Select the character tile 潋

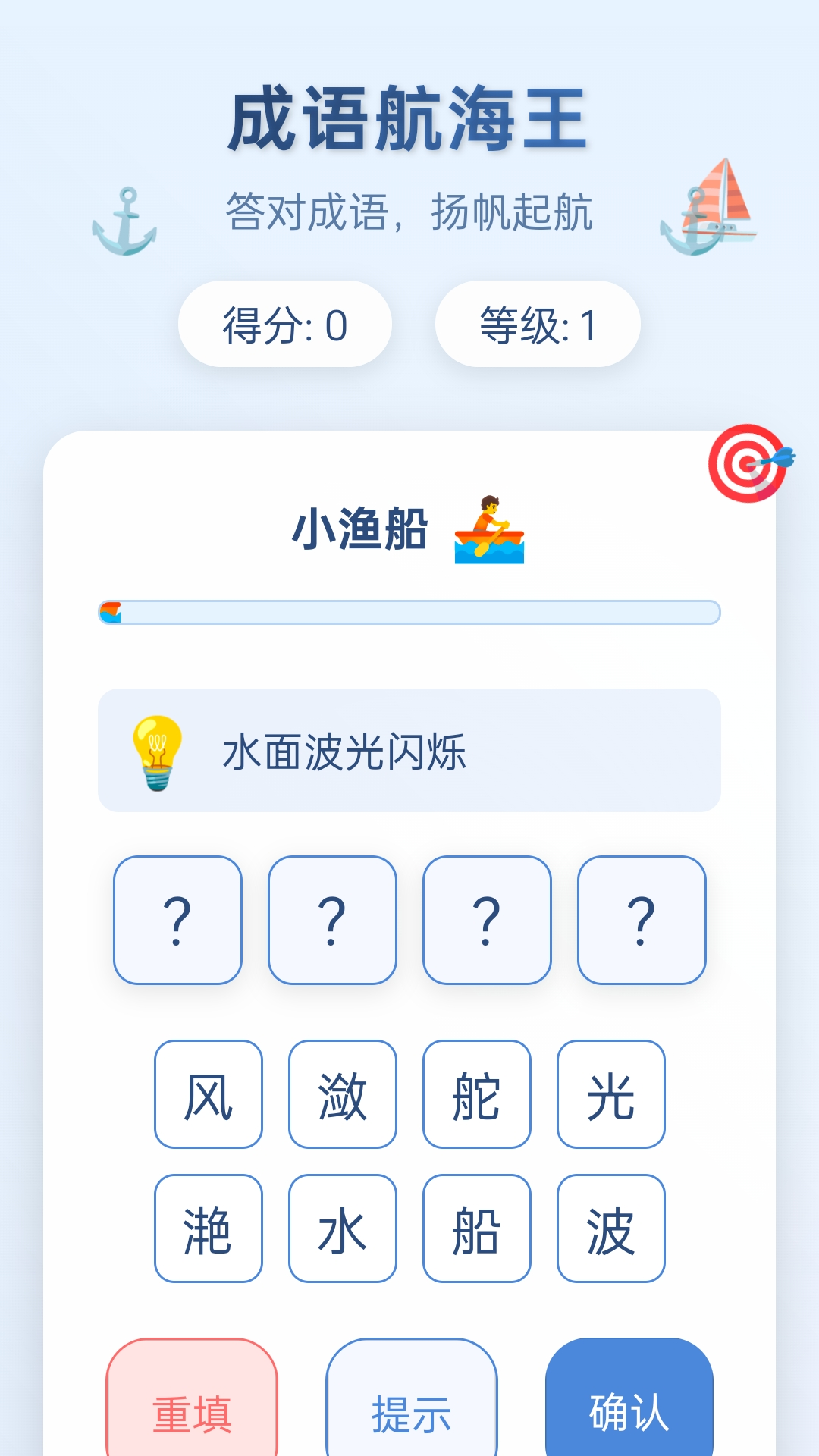[342, 1092]
